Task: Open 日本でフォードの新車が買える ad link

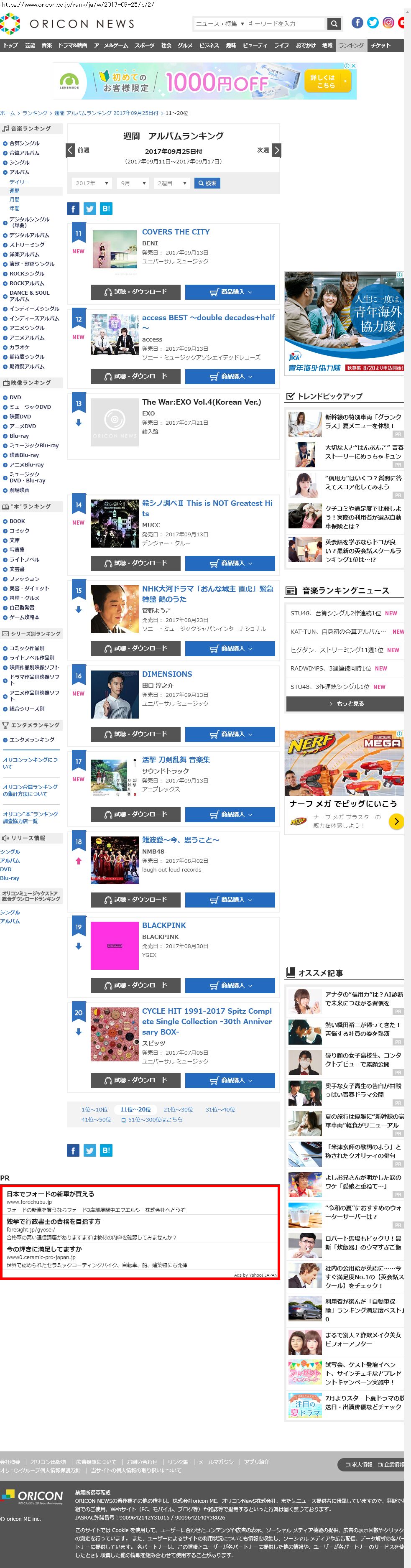Action: click(x=51, y=1193)
